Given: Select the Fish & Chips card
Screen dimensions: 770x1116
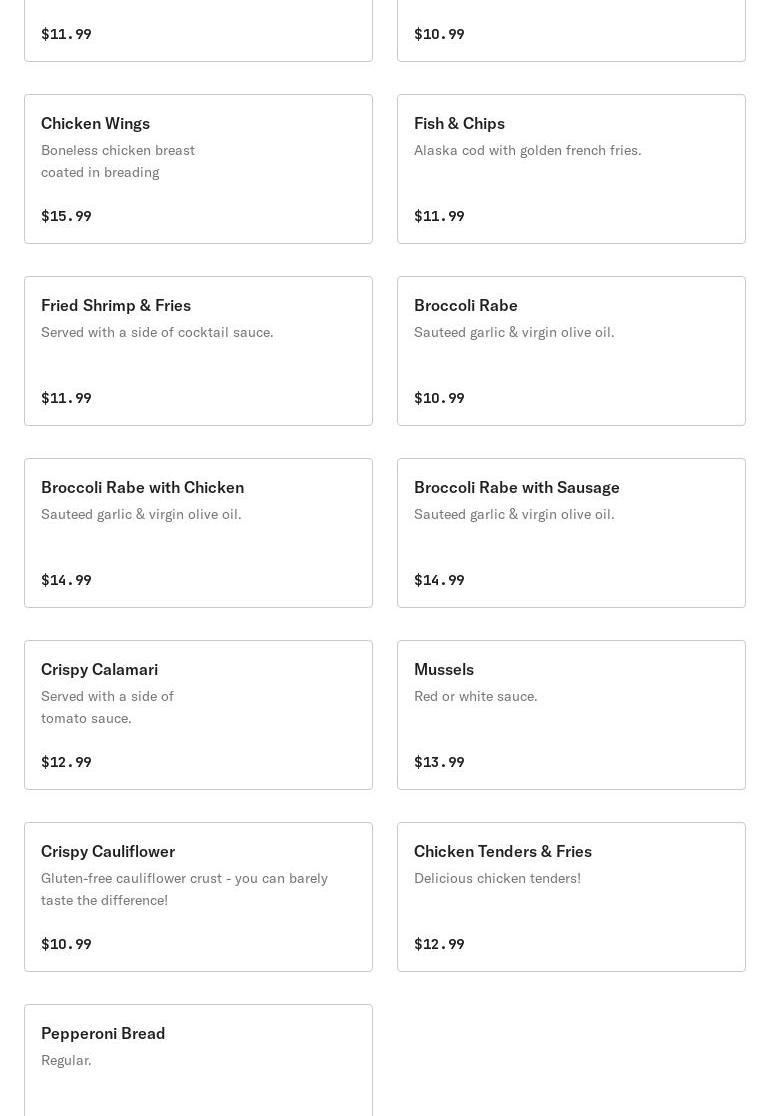Looking at the screenshot, I should 571,169.
